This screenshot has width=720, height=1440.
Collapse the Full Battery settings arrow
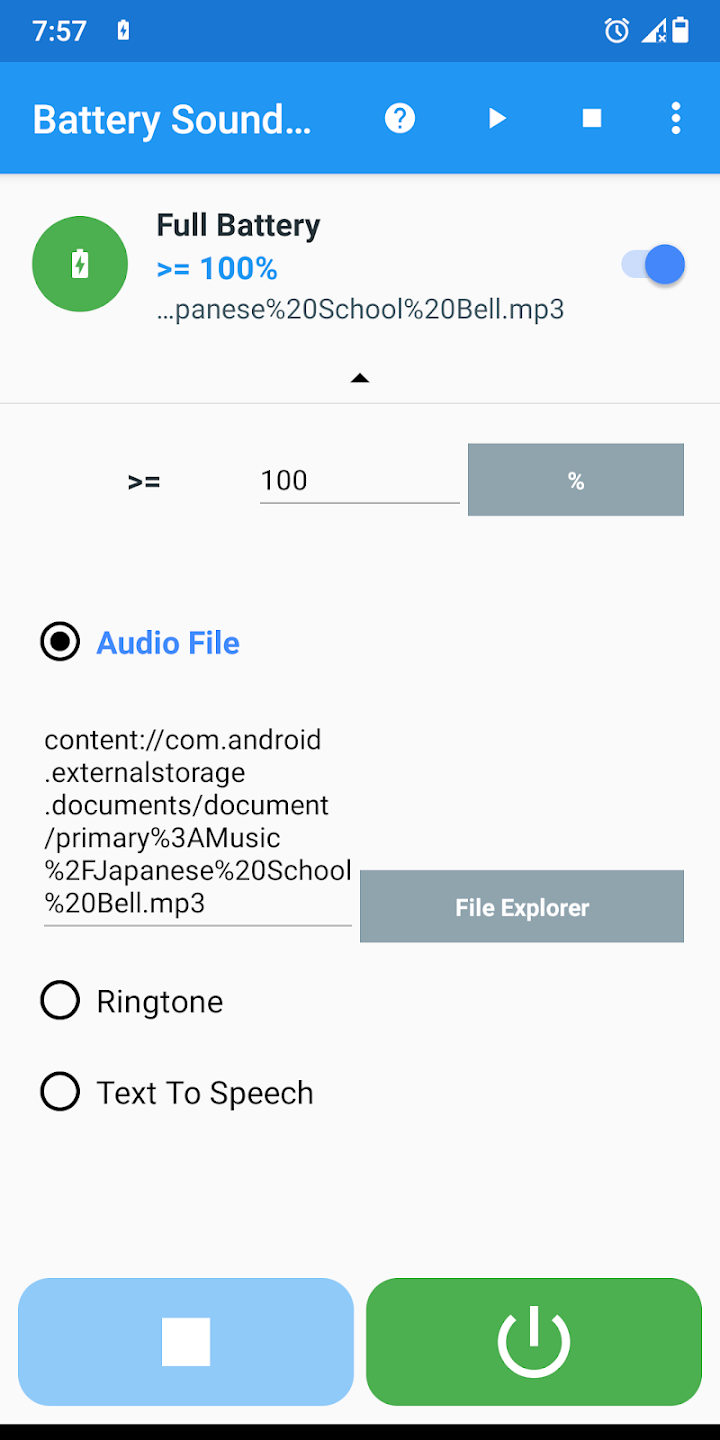click(360, 378)
